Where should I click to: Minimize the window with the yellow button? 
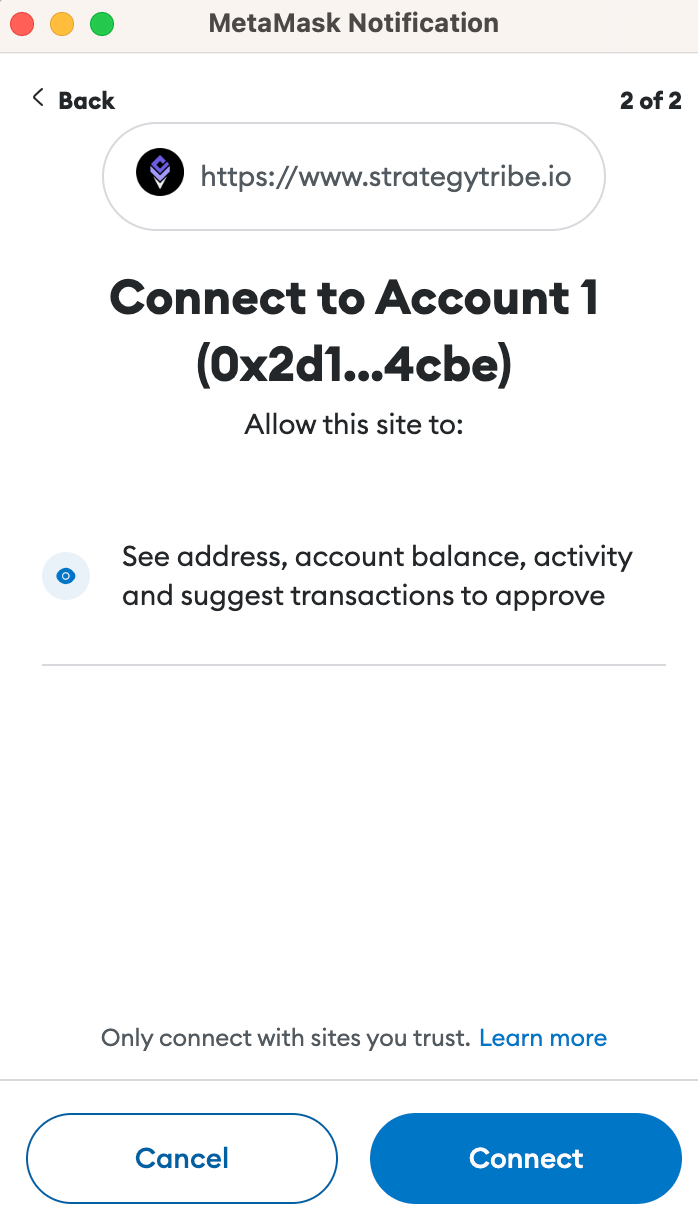[62, 23]
